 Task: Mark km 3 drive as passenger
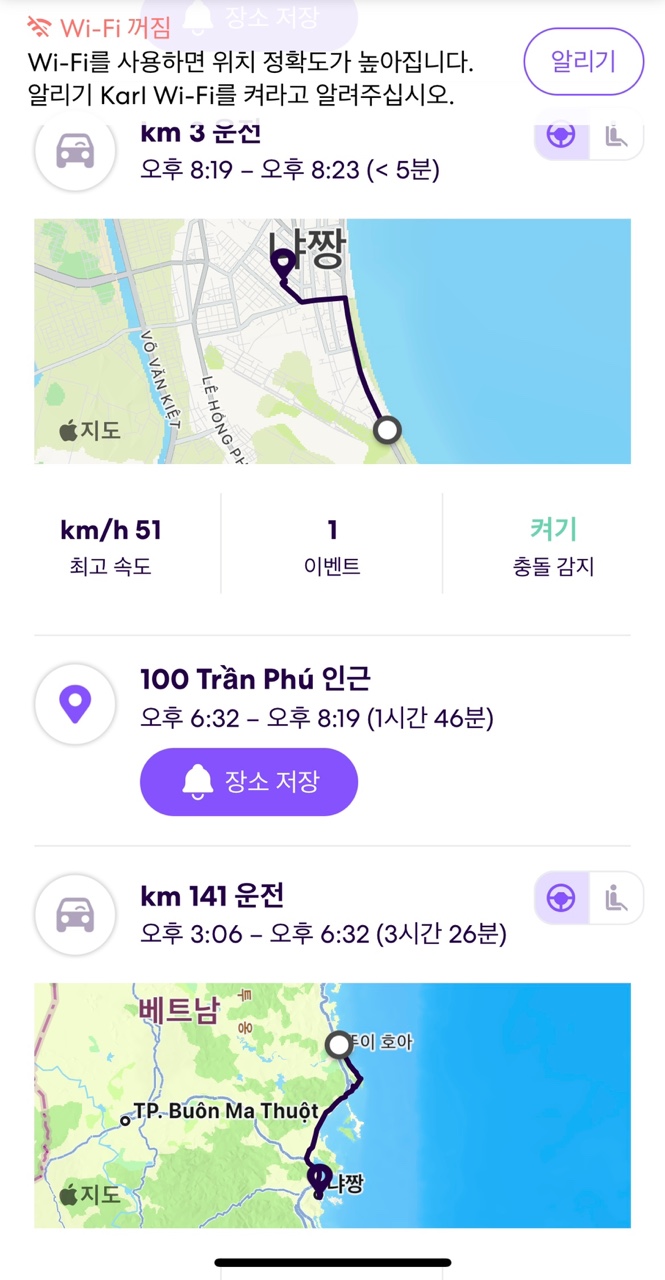tap(616, 137)
